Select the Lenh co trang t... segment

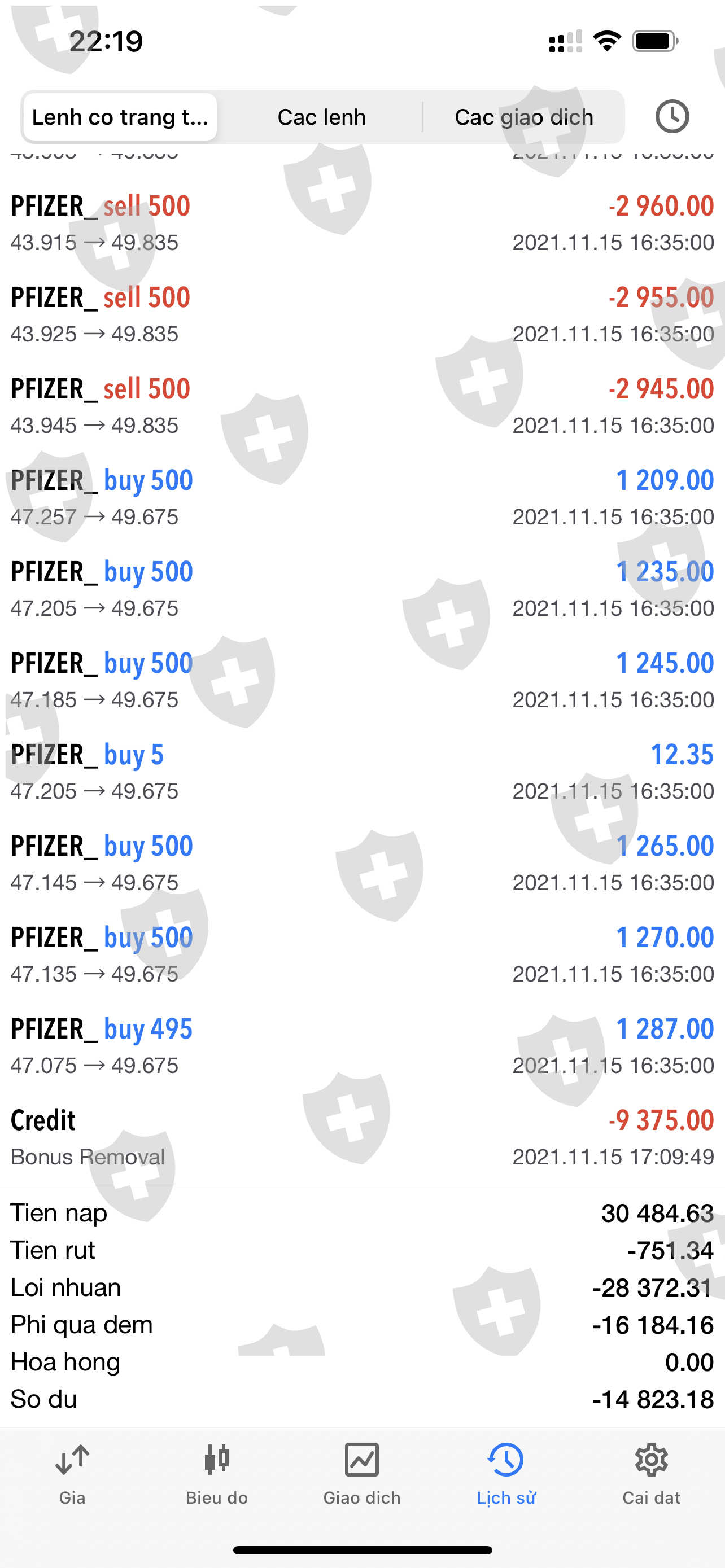click(120, 117)
